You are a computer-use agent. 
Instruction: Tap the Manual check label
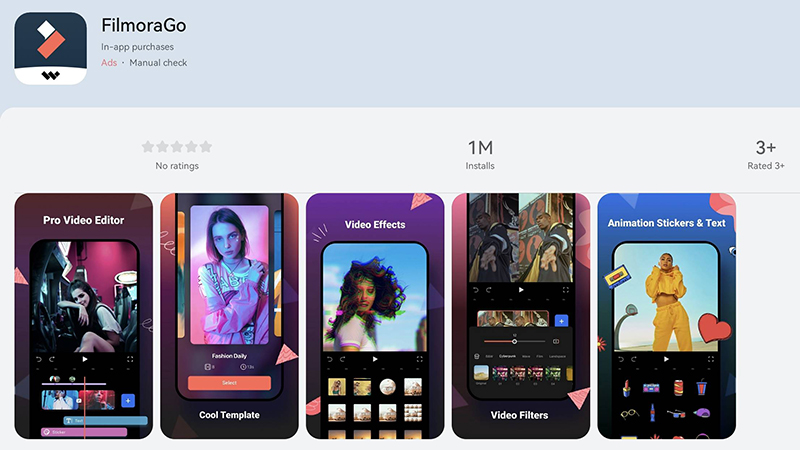pos(158,63)
